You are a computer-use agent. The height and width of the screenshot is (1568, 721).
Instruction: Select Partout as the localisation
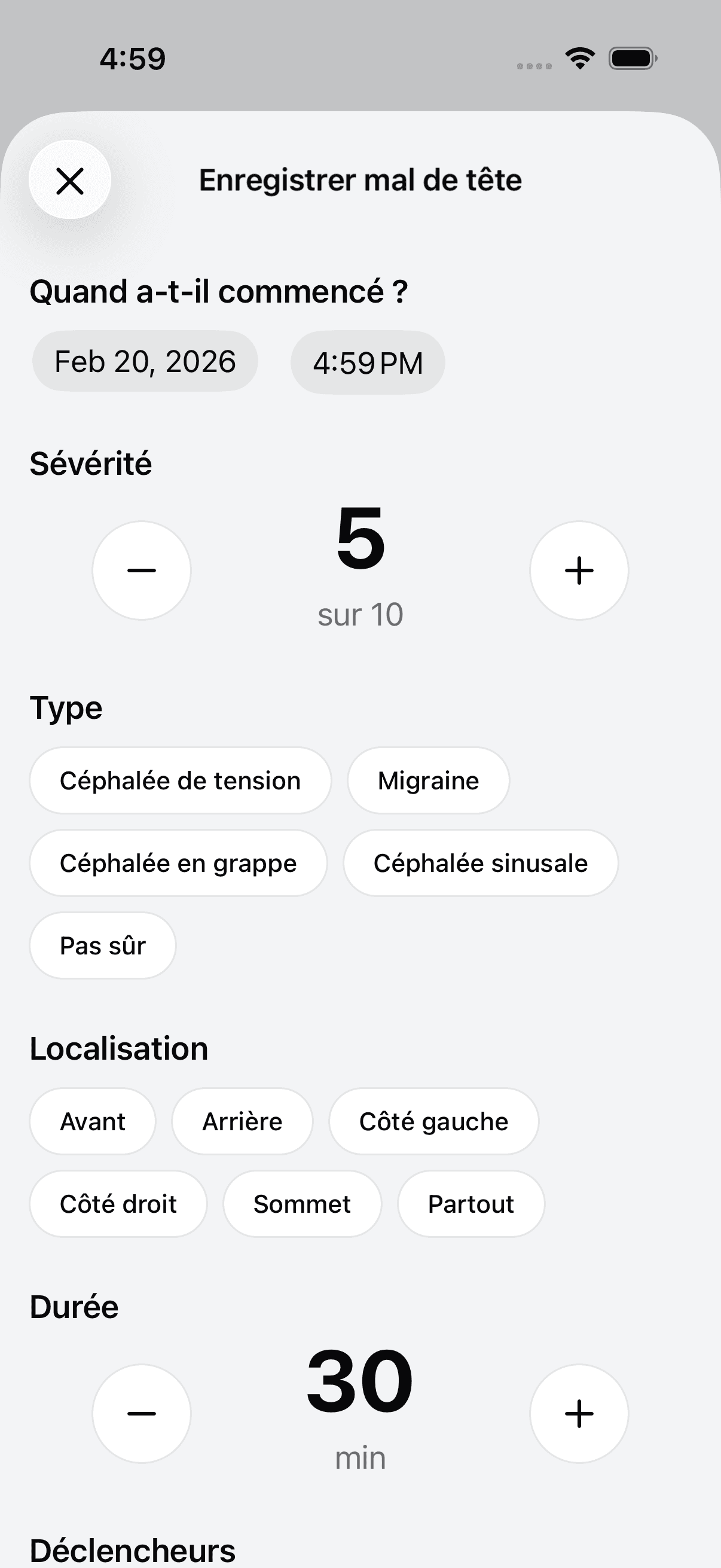471,1203
